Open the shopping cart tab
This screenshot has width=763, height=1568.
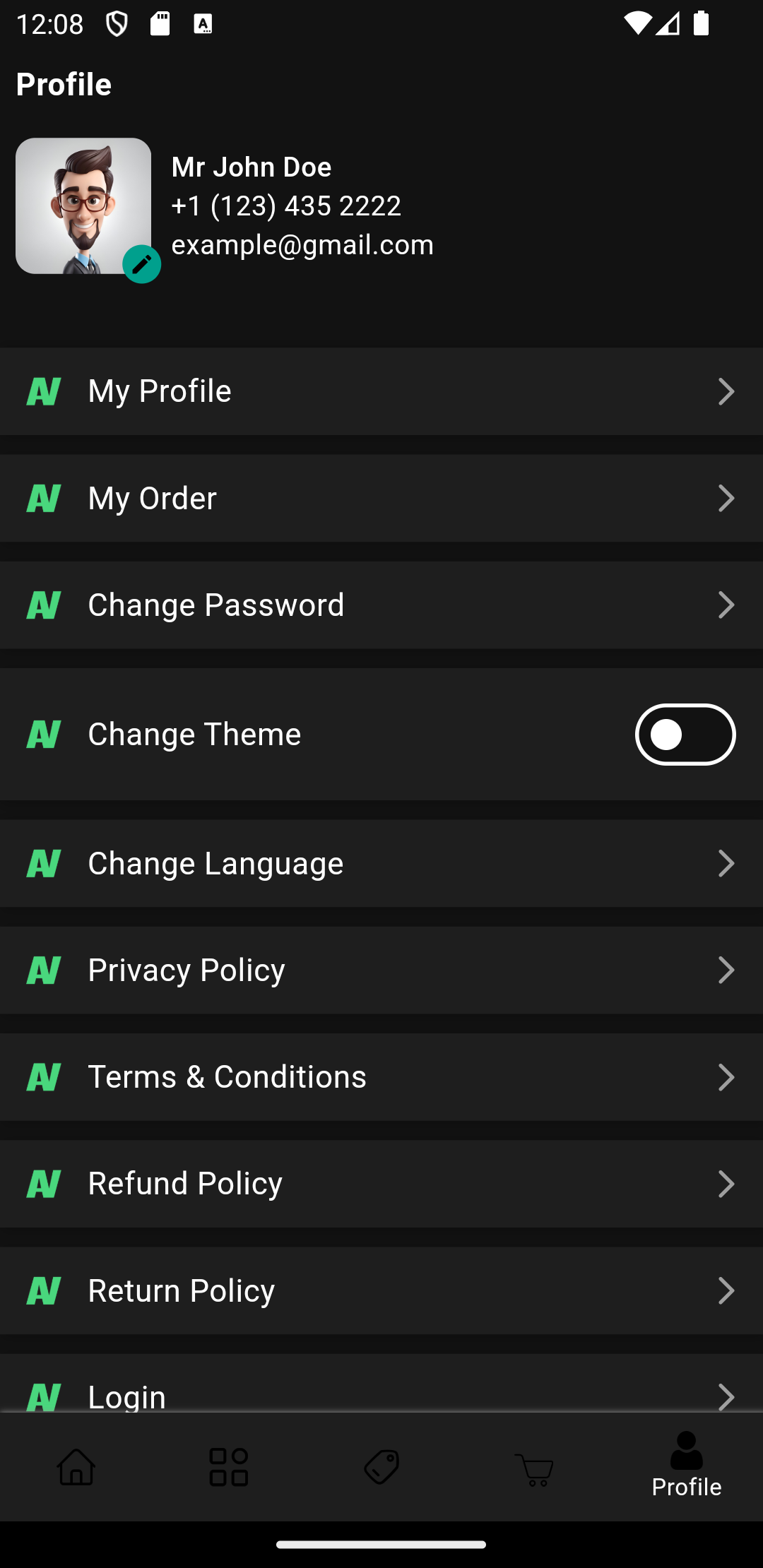534,1468
